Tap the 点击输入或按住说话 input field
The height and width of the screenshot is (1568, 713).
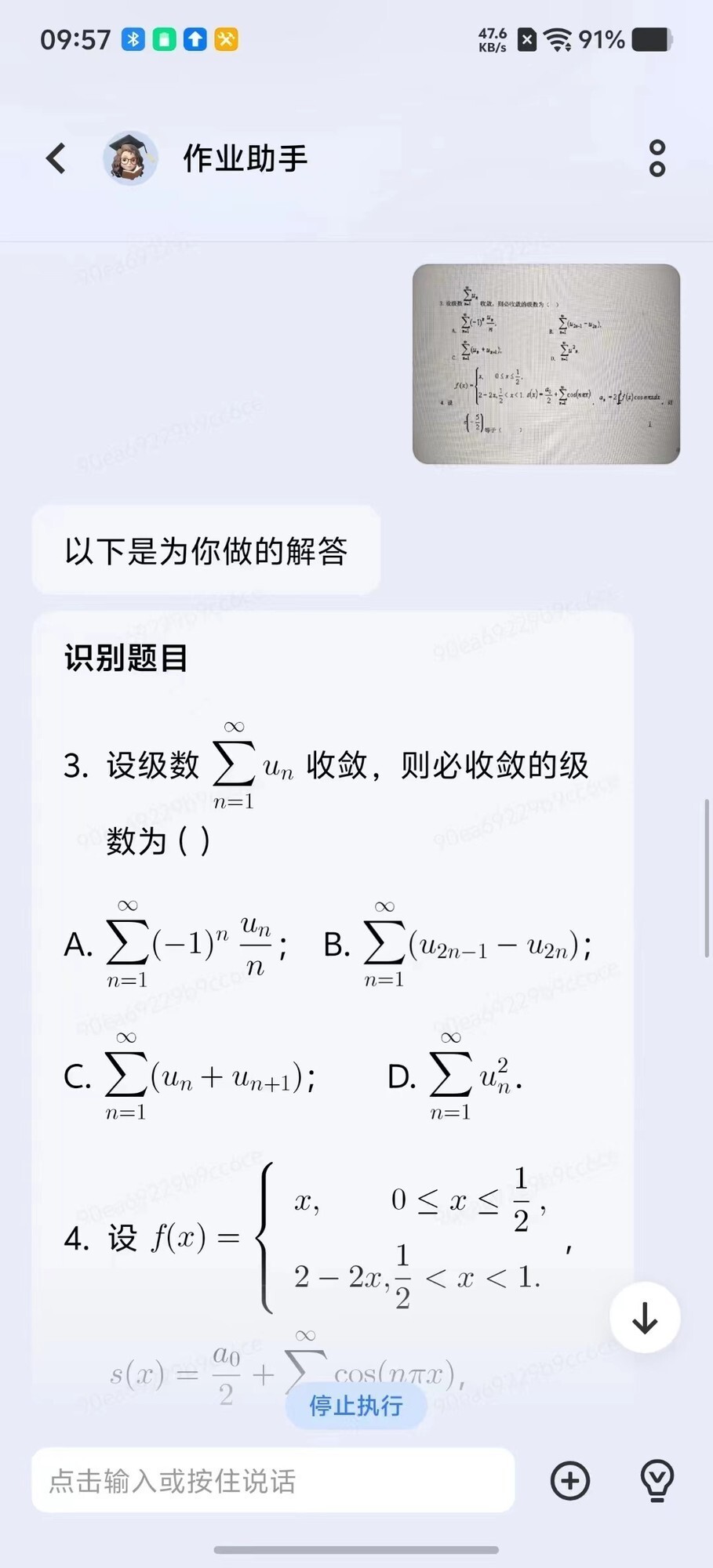point(271,1480)
